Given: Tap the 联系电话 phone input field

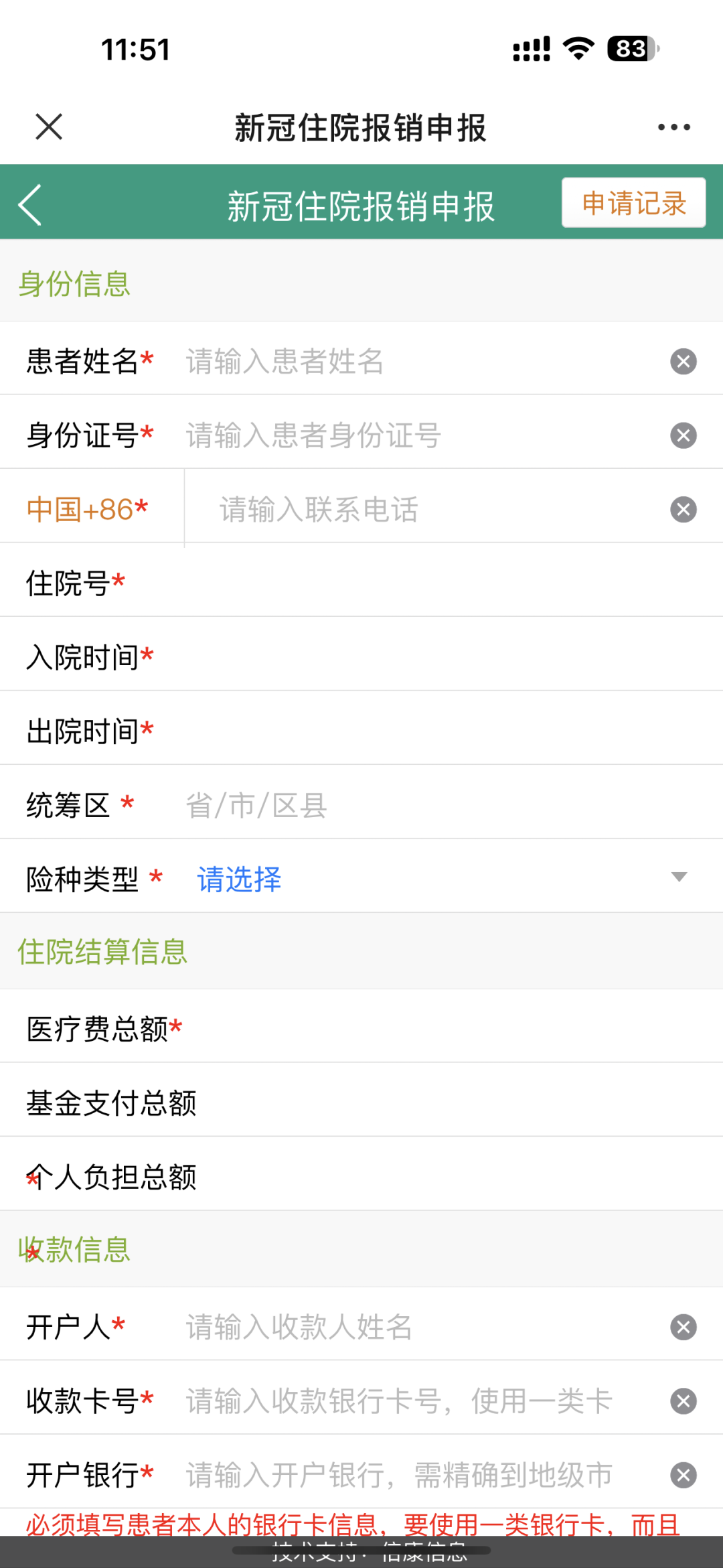Looking at the screenshot, I should 428,510.
